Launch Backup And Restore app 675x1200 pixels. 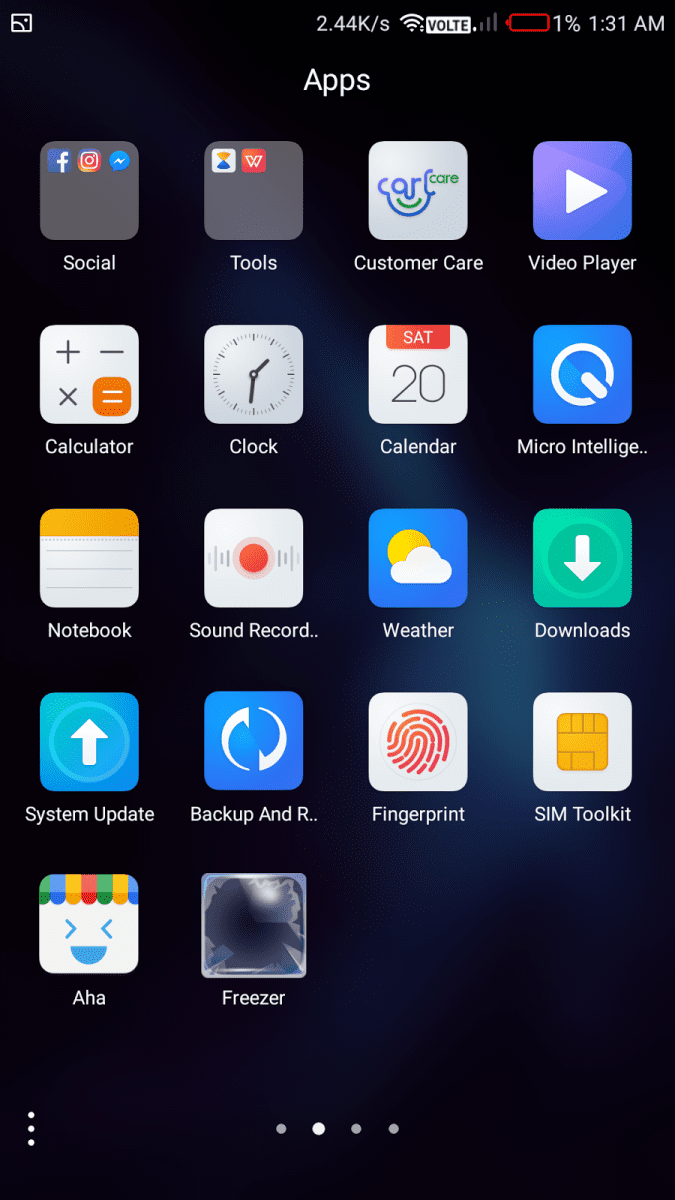pos(253,742)
